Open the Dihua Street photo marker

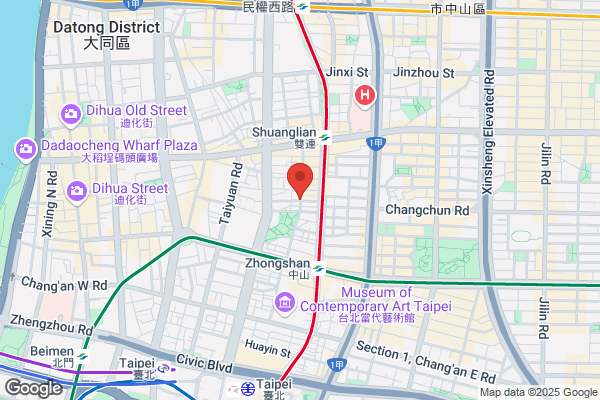click(77, 192)
